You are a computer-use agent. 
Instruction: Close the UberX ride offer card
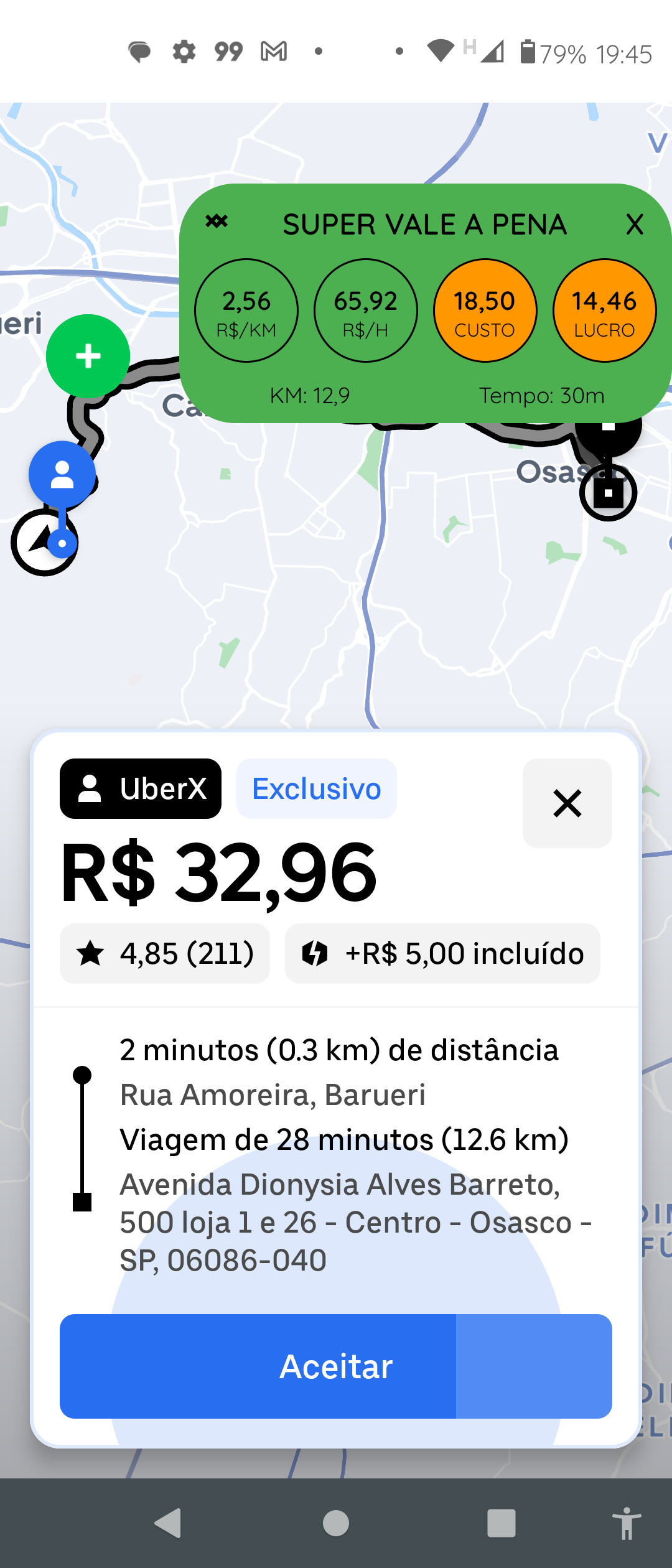[x=566, y=803]
